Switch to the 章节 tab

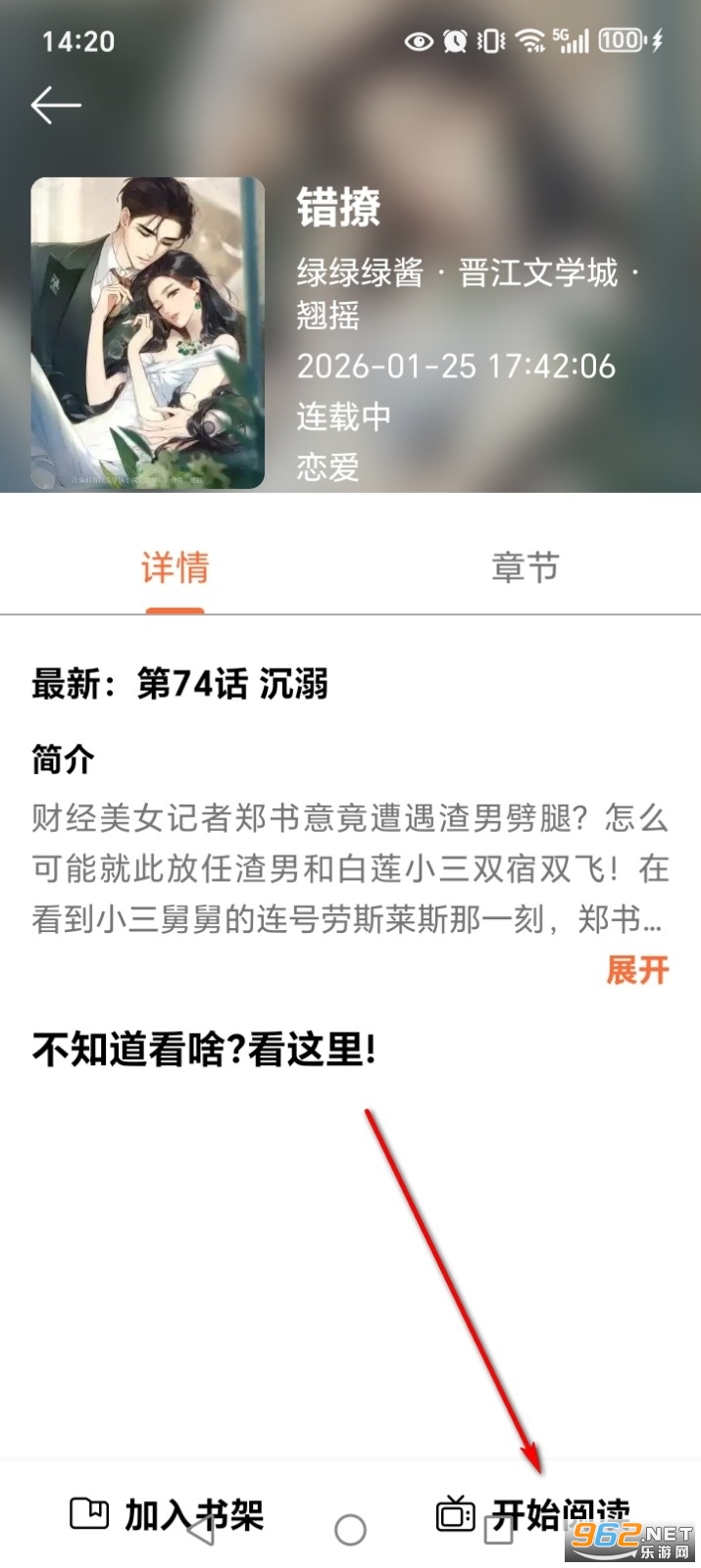(x=525, y=567)
